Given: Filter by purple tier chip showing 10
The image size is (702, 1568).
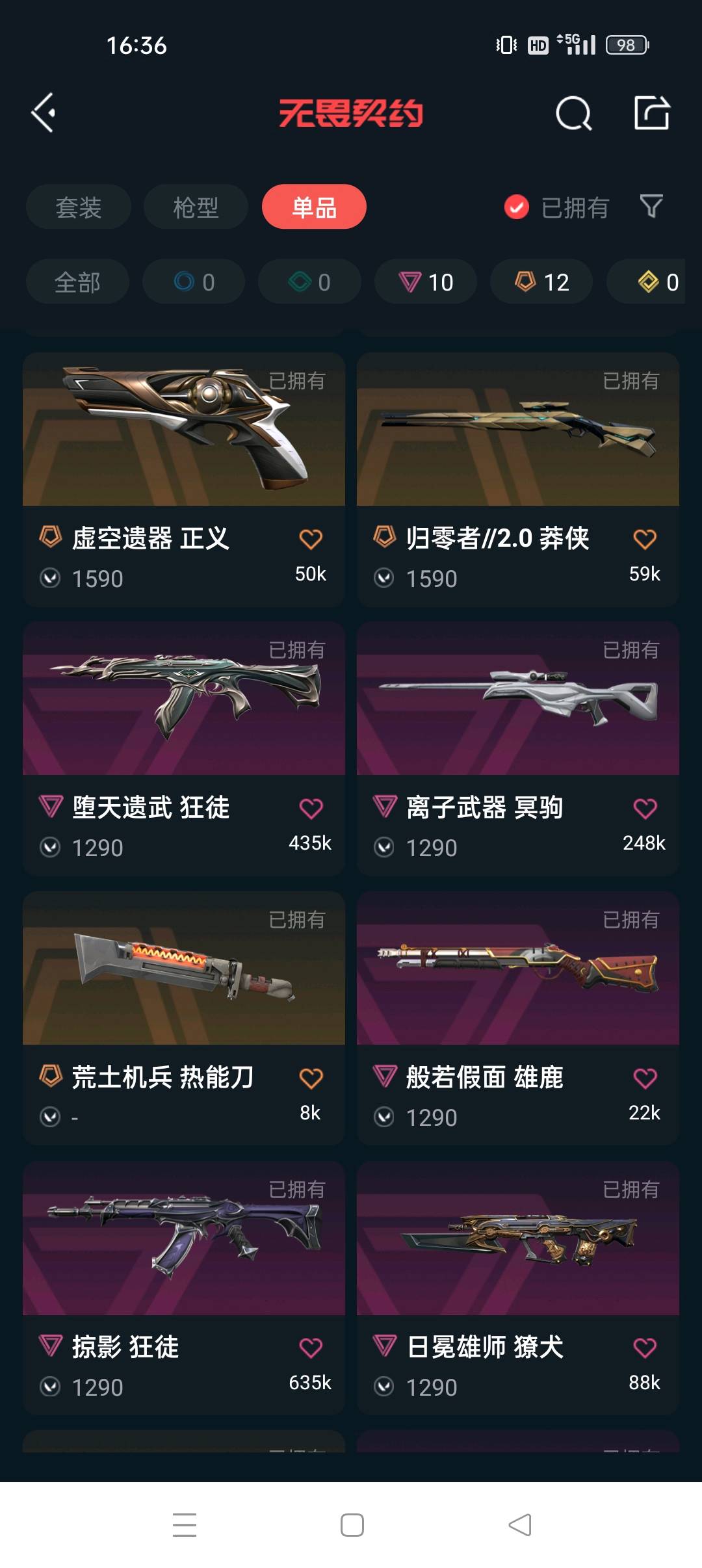Looking at the screenshot, I should click(x=426, y=282).
